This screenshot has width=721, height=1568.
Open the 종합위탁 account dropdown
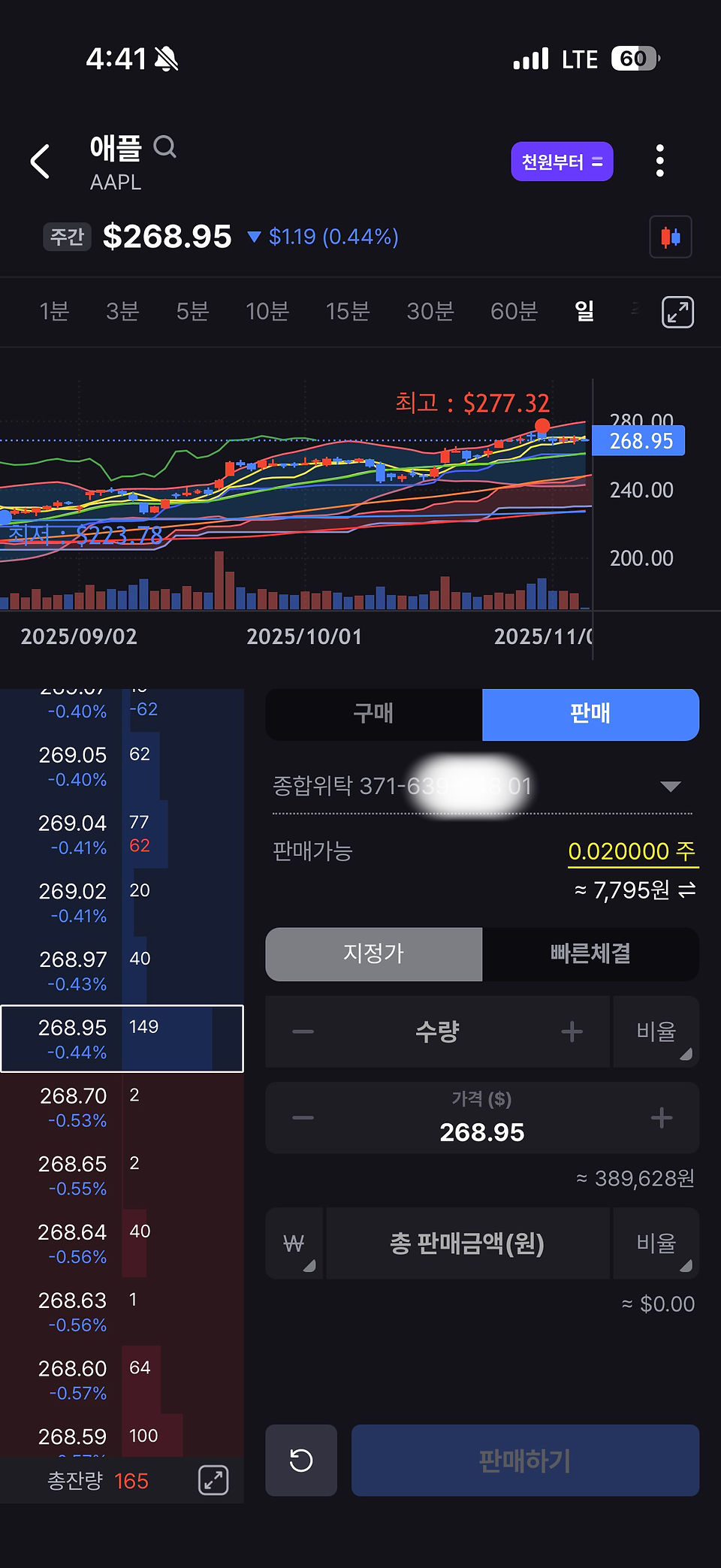pos(482,786)
